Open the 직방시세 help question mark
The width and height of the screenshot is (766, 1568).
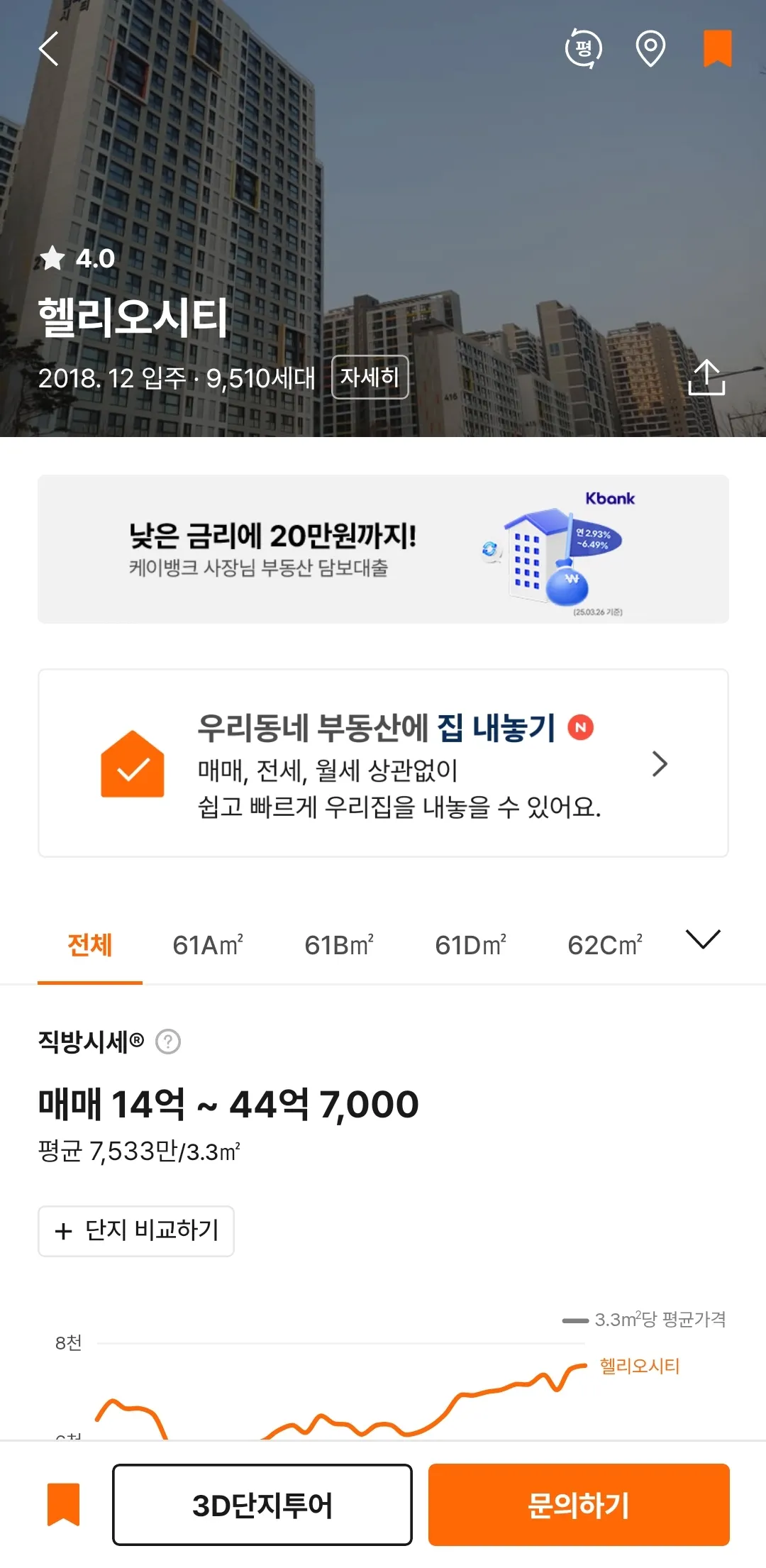[x=168, y=1042]
